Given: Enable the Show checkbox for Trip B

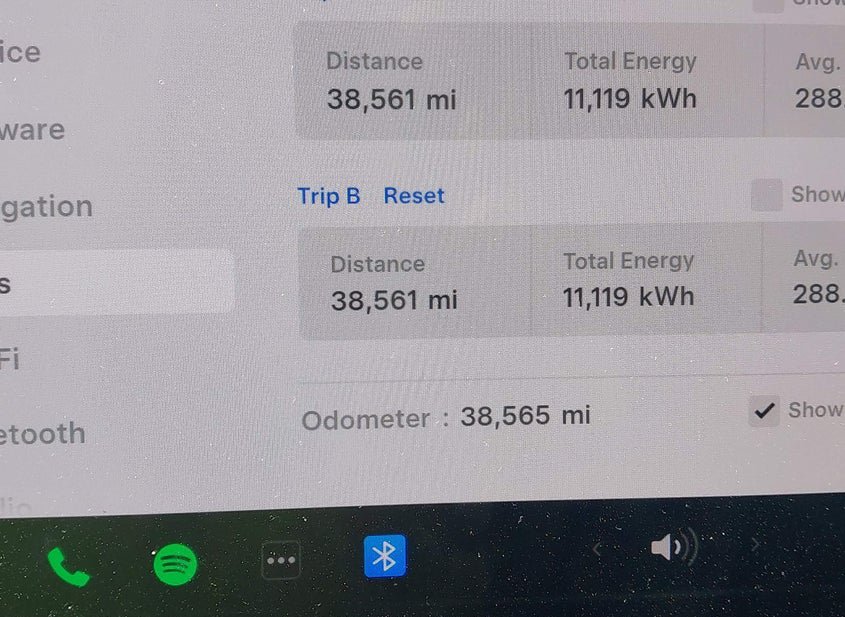Looking at the screenshot, I should pos(766,195).
